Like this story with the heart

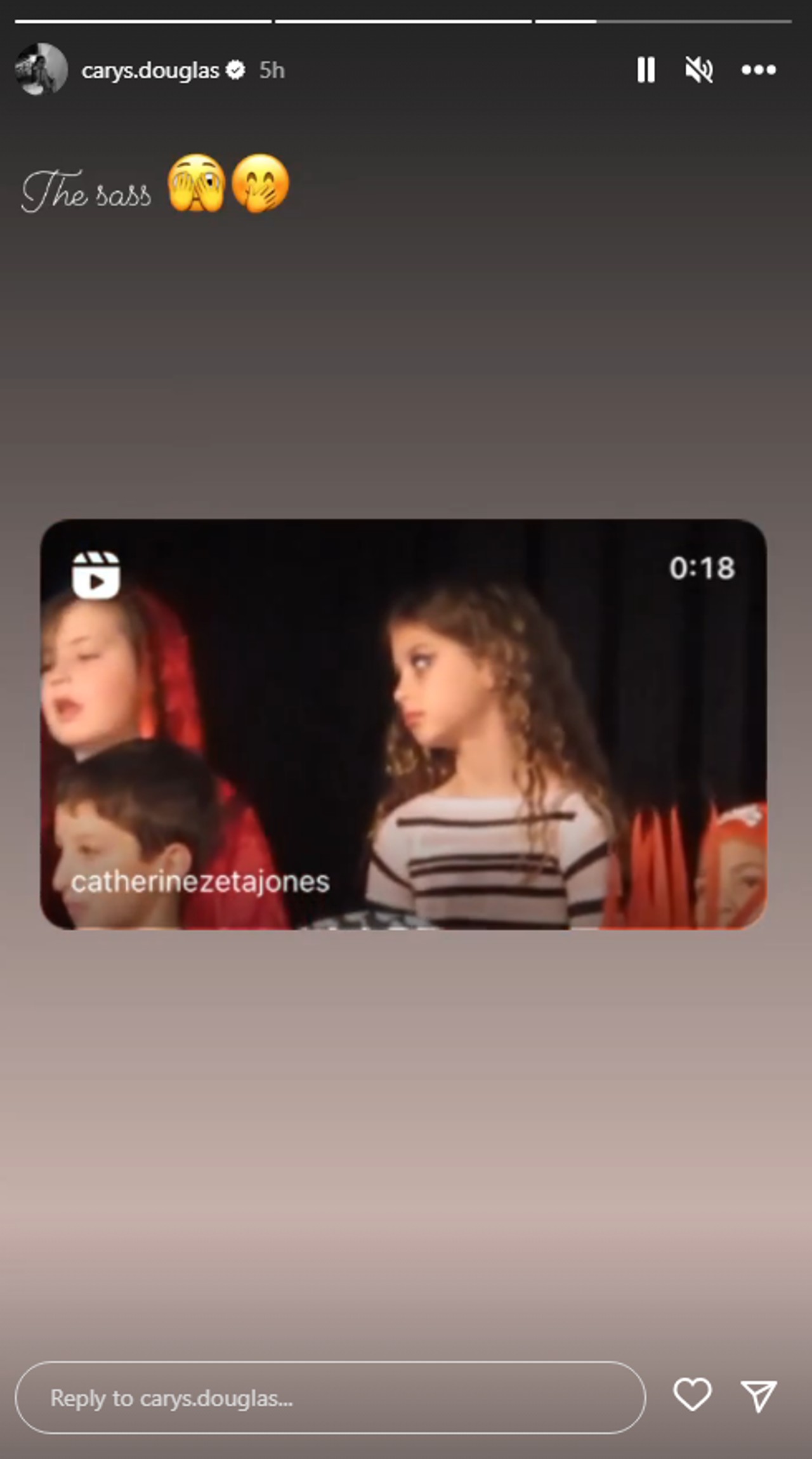point(692,1395)
